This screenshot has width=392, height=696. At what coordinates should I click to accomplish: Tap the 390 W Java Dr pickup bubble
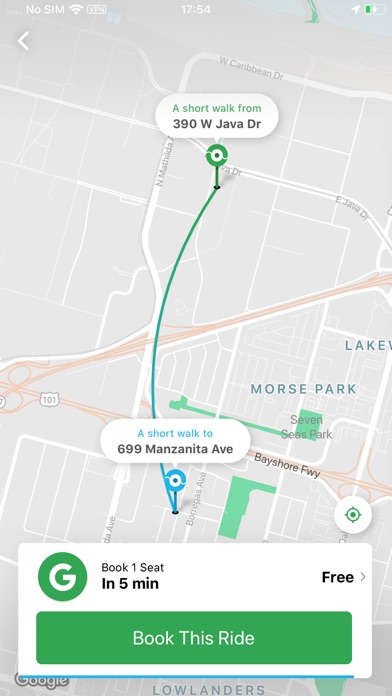(x=217, y=116)
